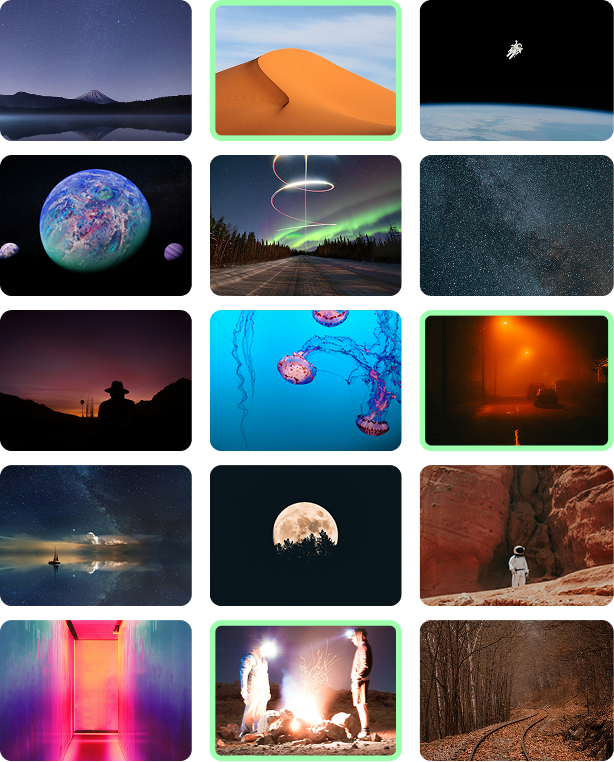Choose the colorful planet with moons

(96, 225)
